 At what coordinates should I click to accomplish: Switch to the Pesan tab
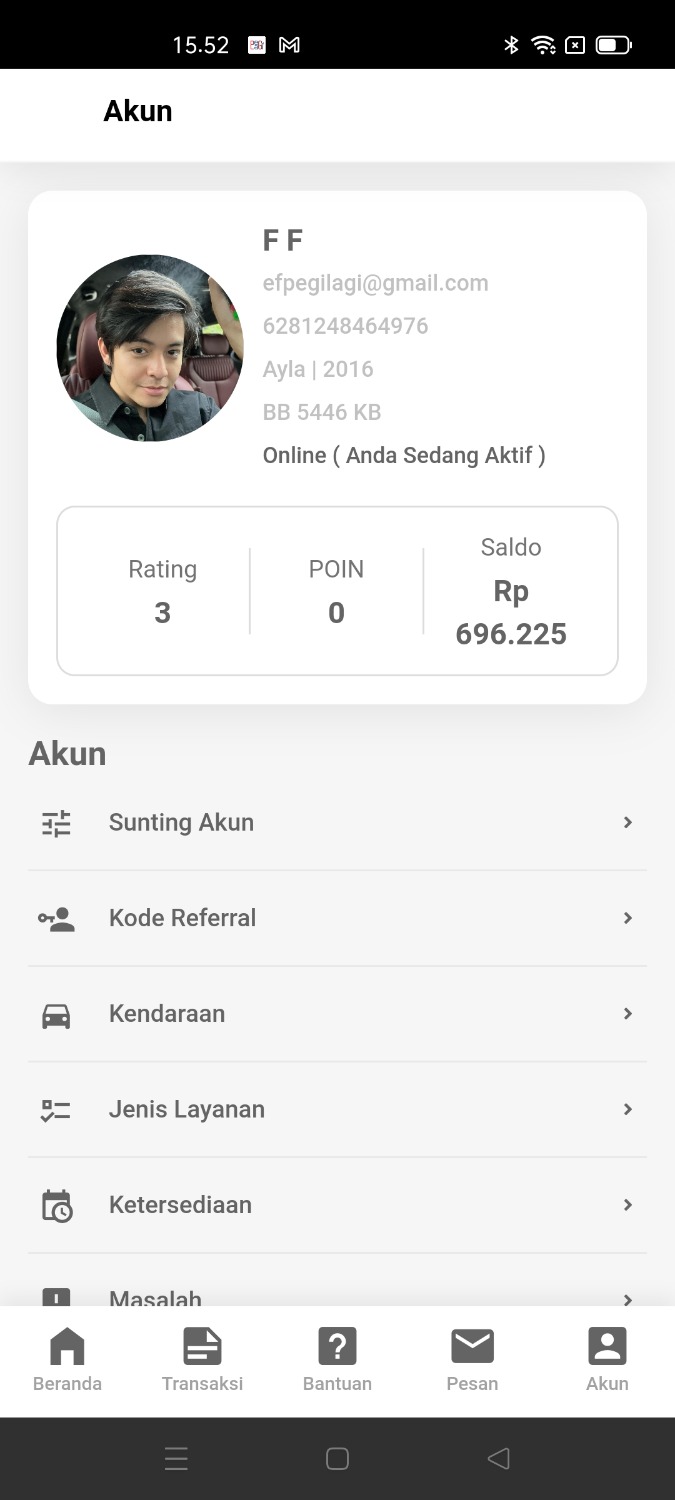tap(472, 1360)
